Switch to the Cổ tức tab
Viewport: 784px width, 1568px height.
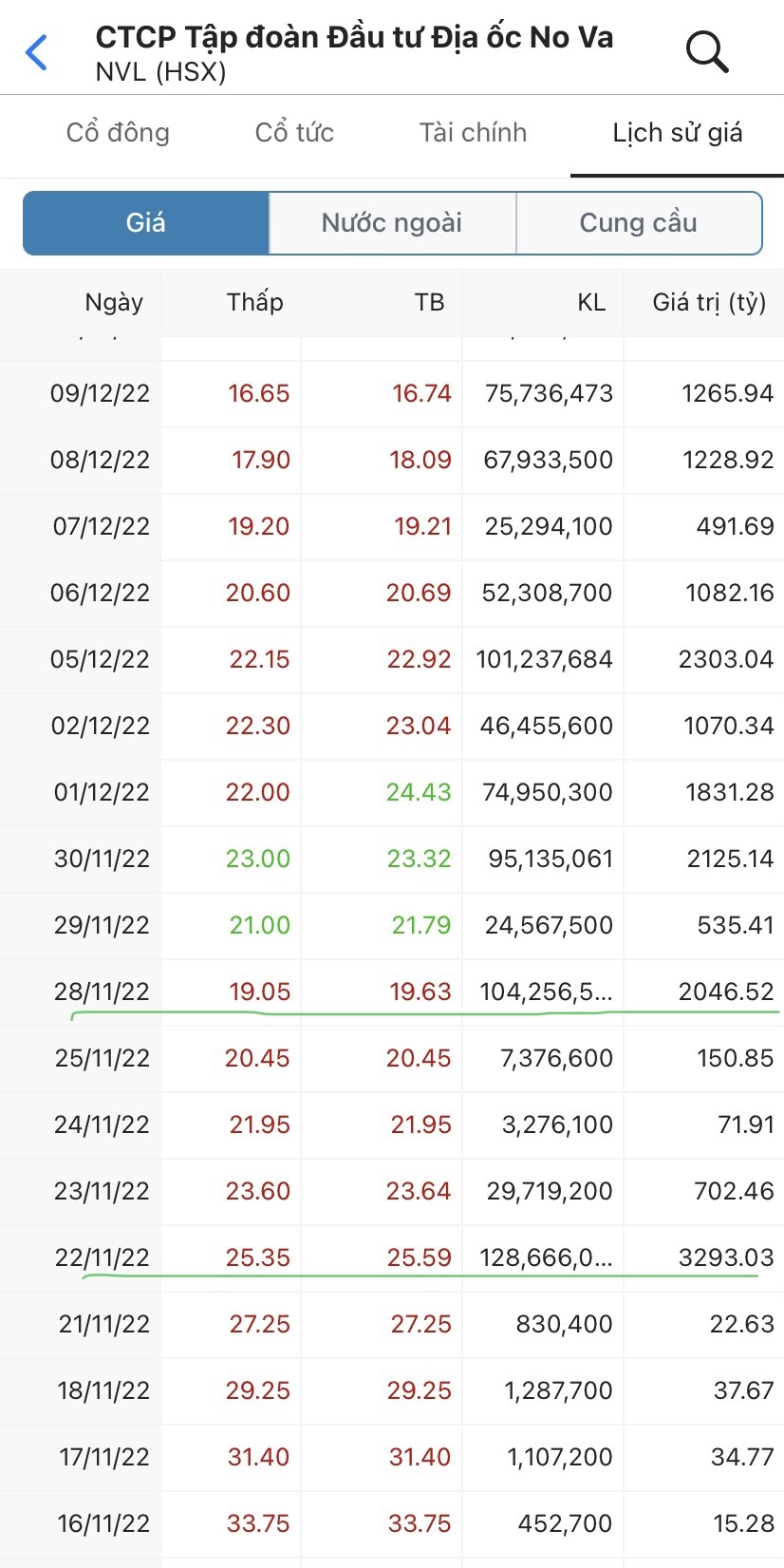294,133
